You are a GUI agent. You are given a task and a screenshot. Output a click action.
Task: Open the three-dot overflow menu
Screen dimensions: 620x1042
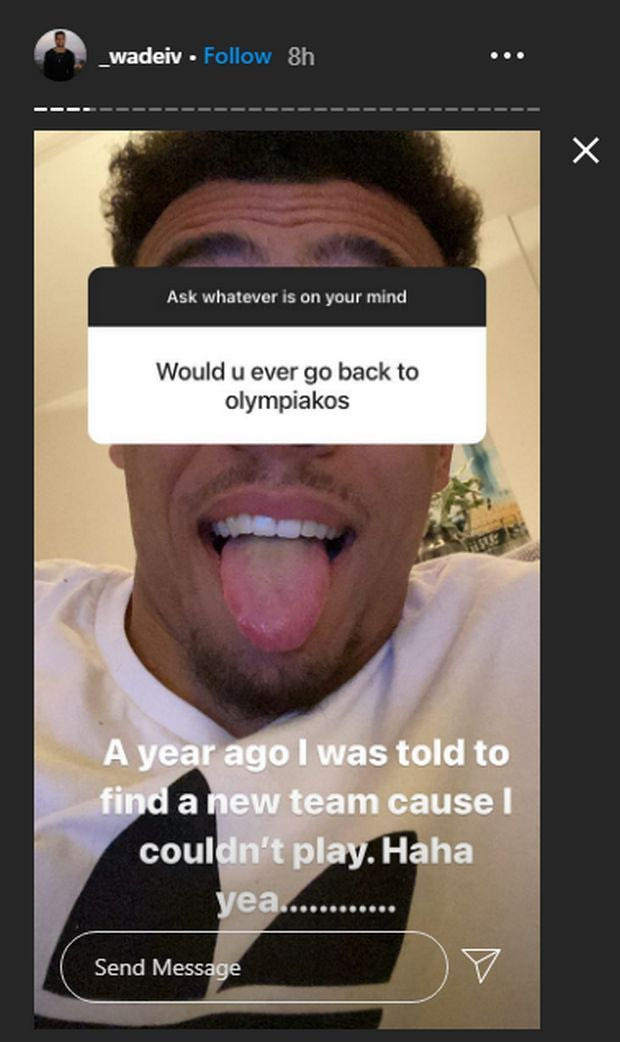coord(507,56)
